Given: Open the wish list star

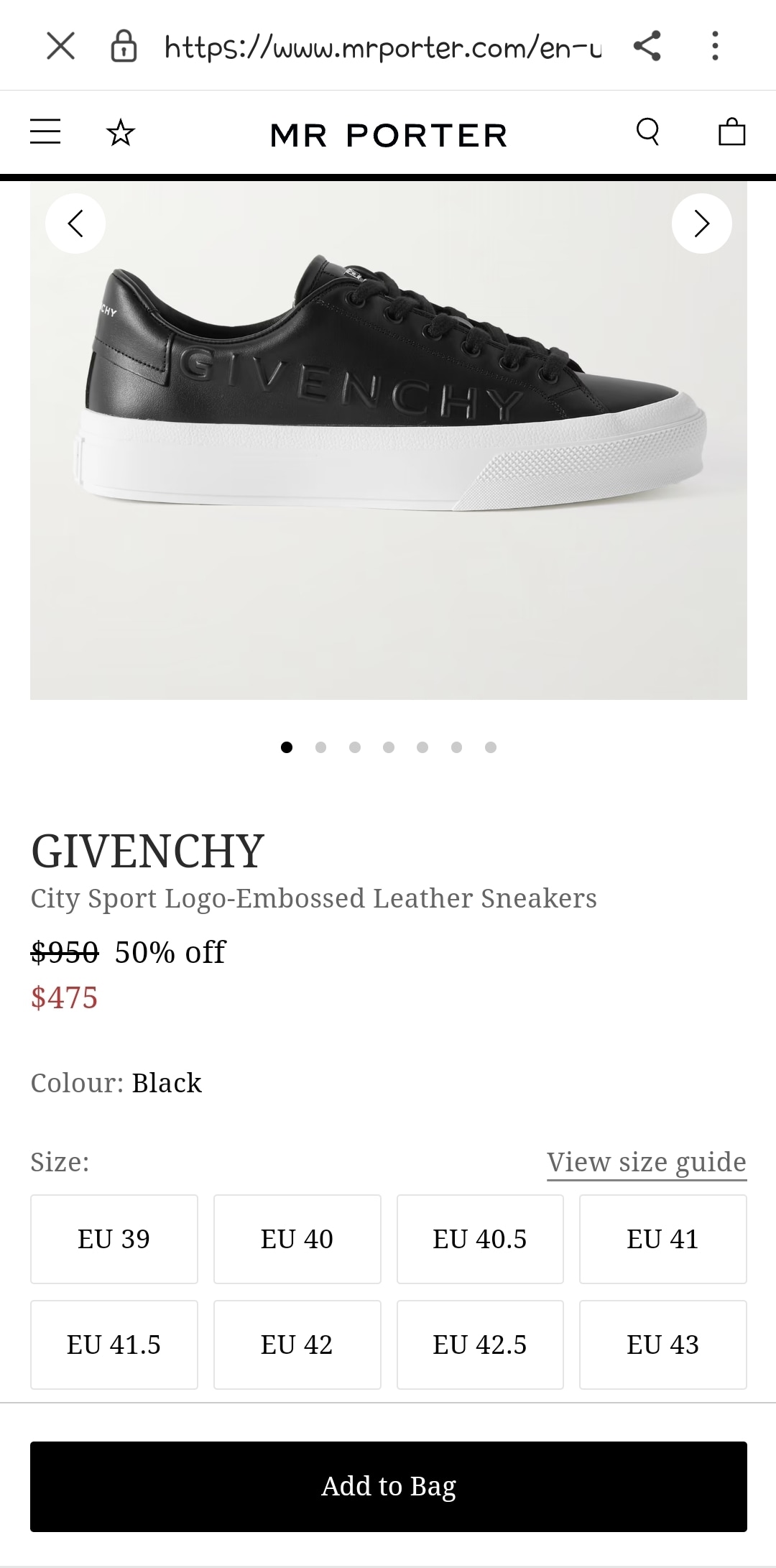Looking at the screenshot, I should point(120,133).
